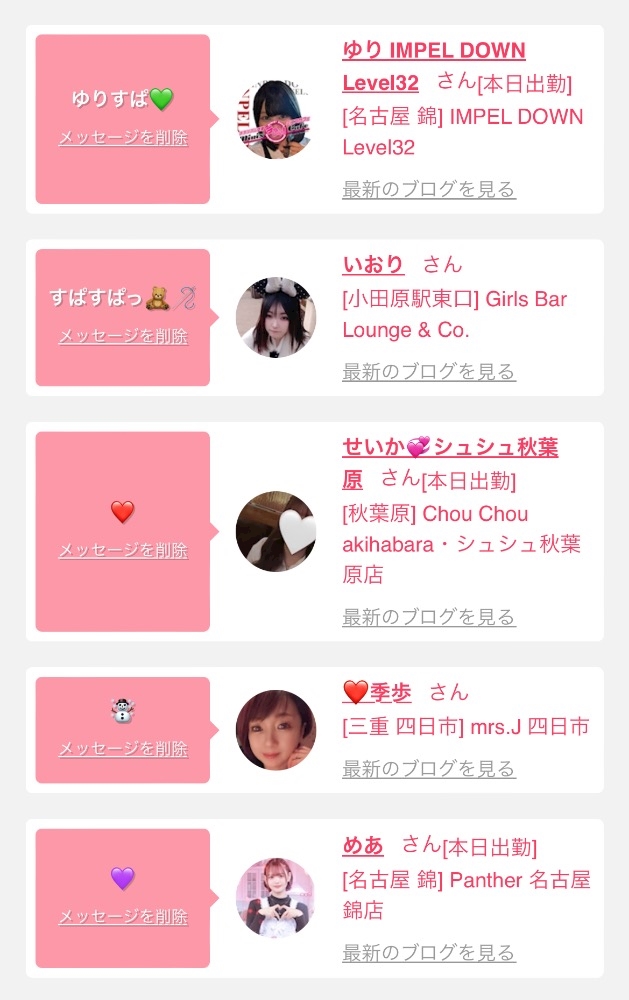
Task: Tap めあ's round profile photo
Action: click(x=276, y=898)
